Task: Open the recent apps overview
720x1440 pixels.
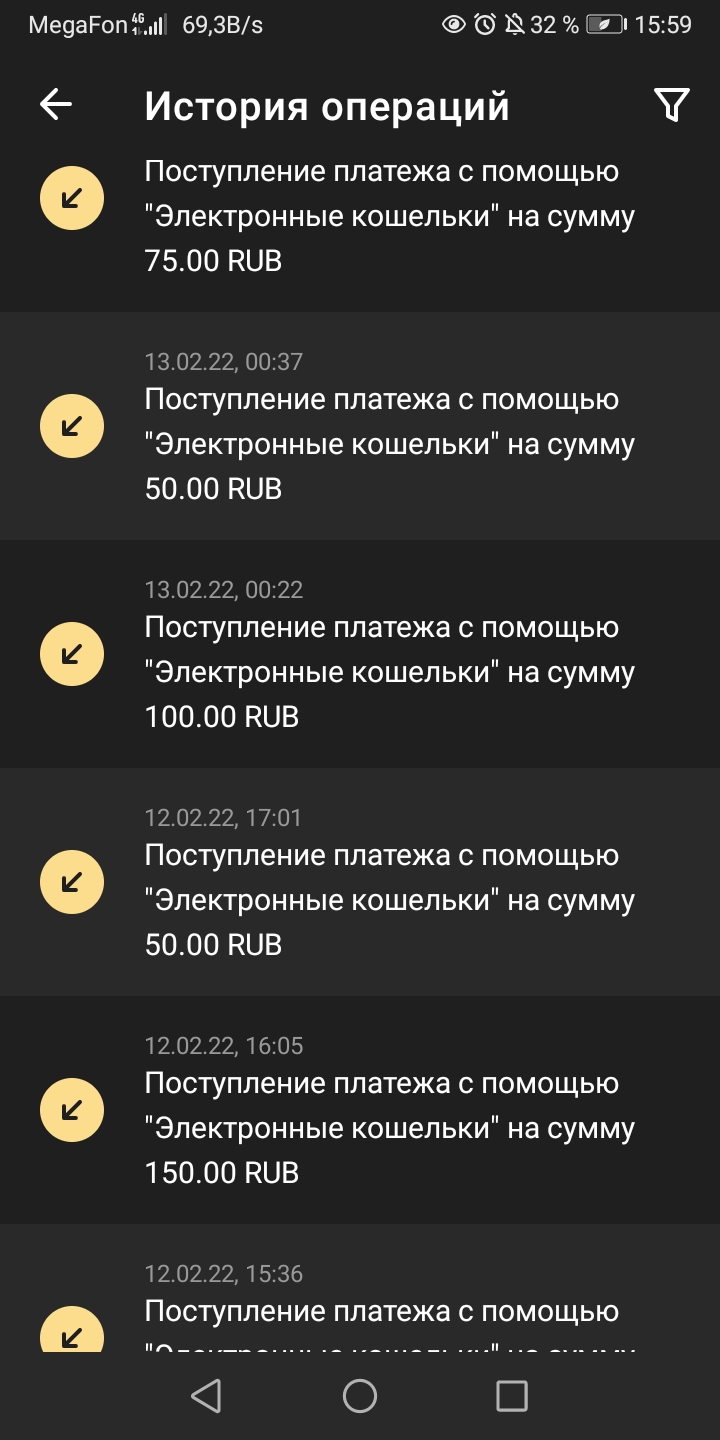Action: click(512, 1396)
